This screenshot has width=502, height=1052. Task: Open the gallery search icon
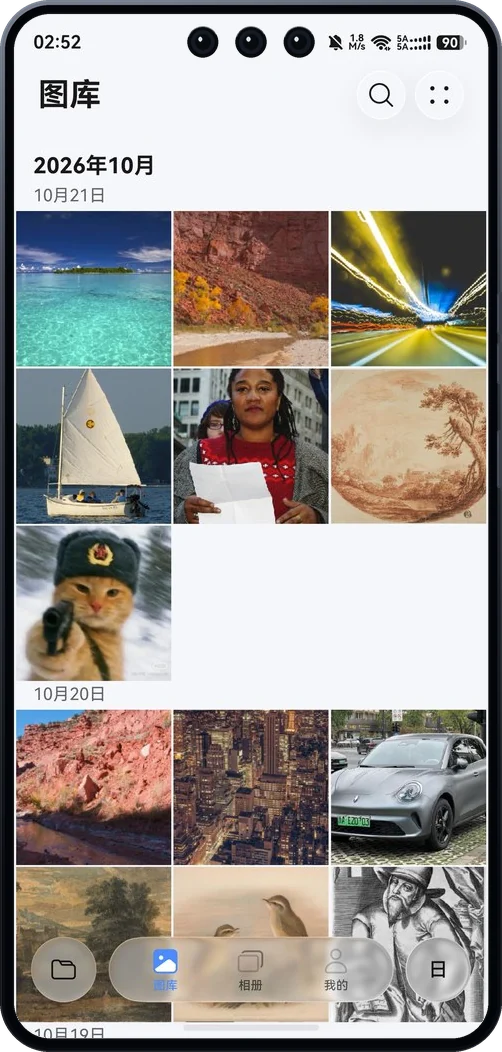coord(381,95)
